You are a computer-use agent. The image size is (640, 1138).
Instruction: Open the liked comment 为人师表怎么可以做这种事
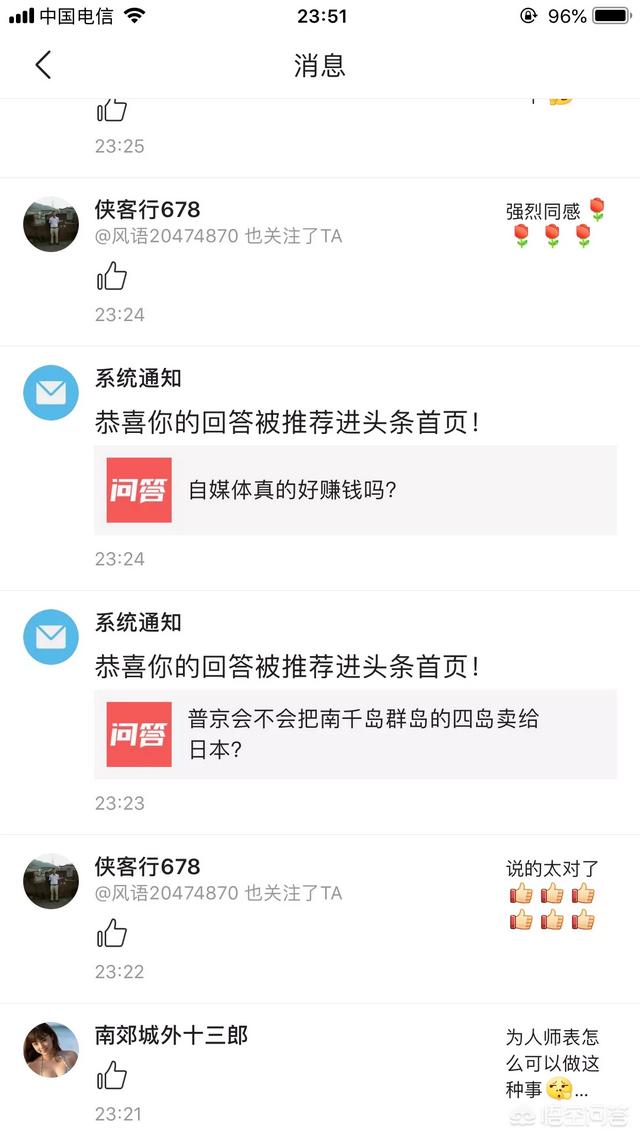tap(553, 1063)
